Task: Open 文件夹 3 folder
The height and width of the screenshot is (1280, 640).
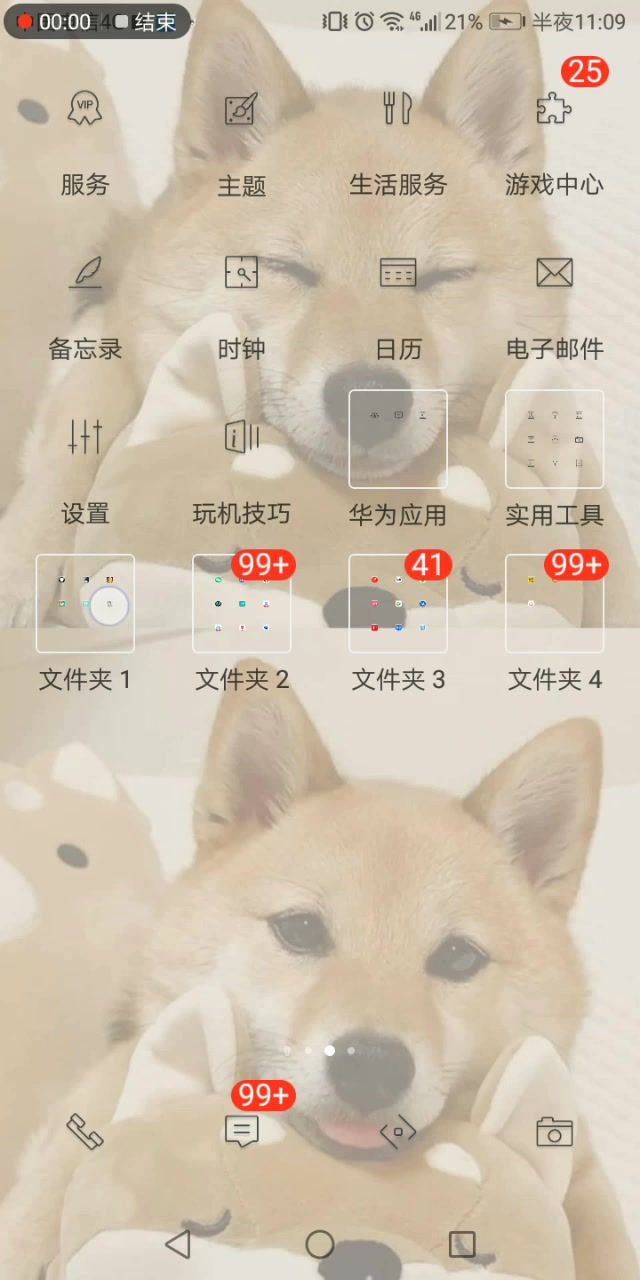Action: click(x=398, y=604)
